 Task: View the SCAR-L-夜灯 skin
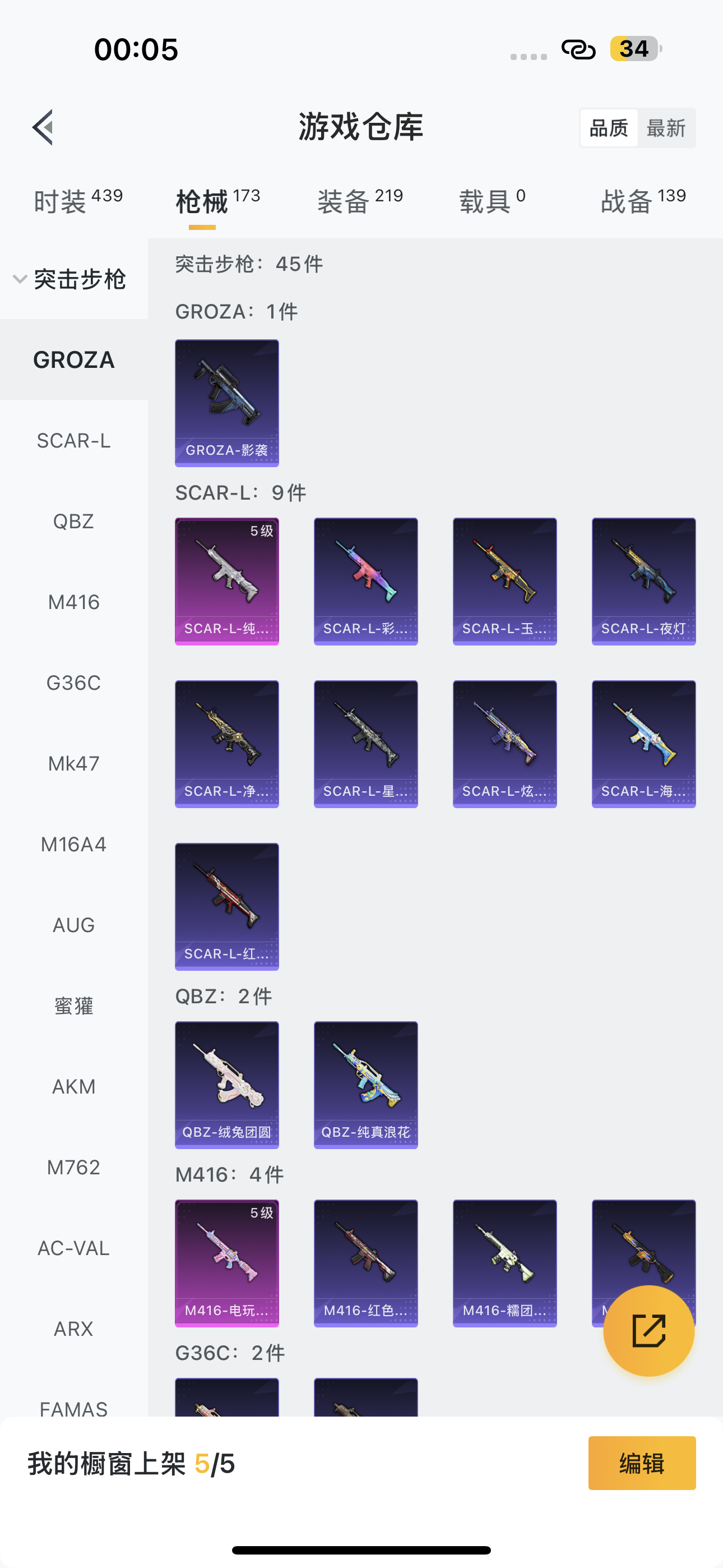pos(644,582)
